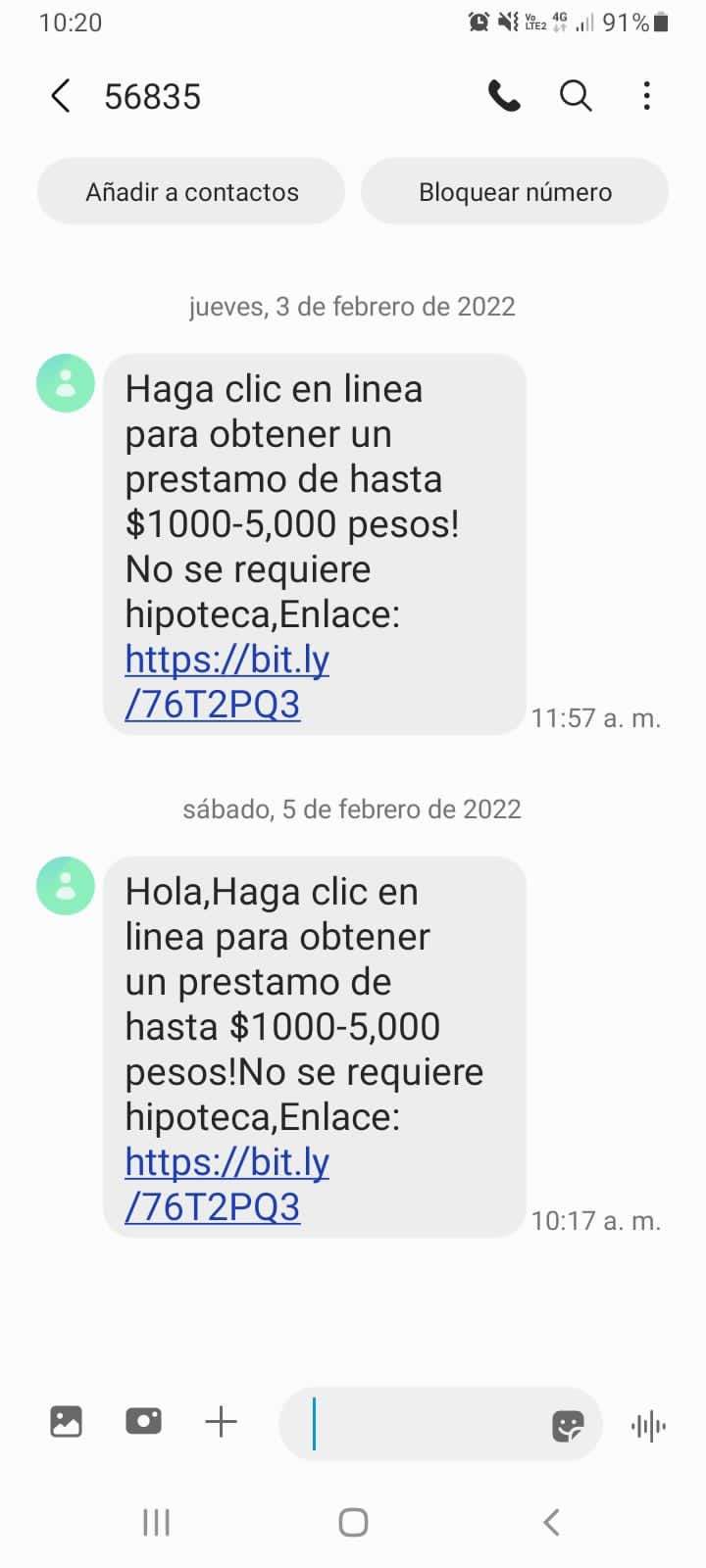Open the camera to take a photo
Viewport: 706px width, 1568px height.
[x=143, y=1422]
